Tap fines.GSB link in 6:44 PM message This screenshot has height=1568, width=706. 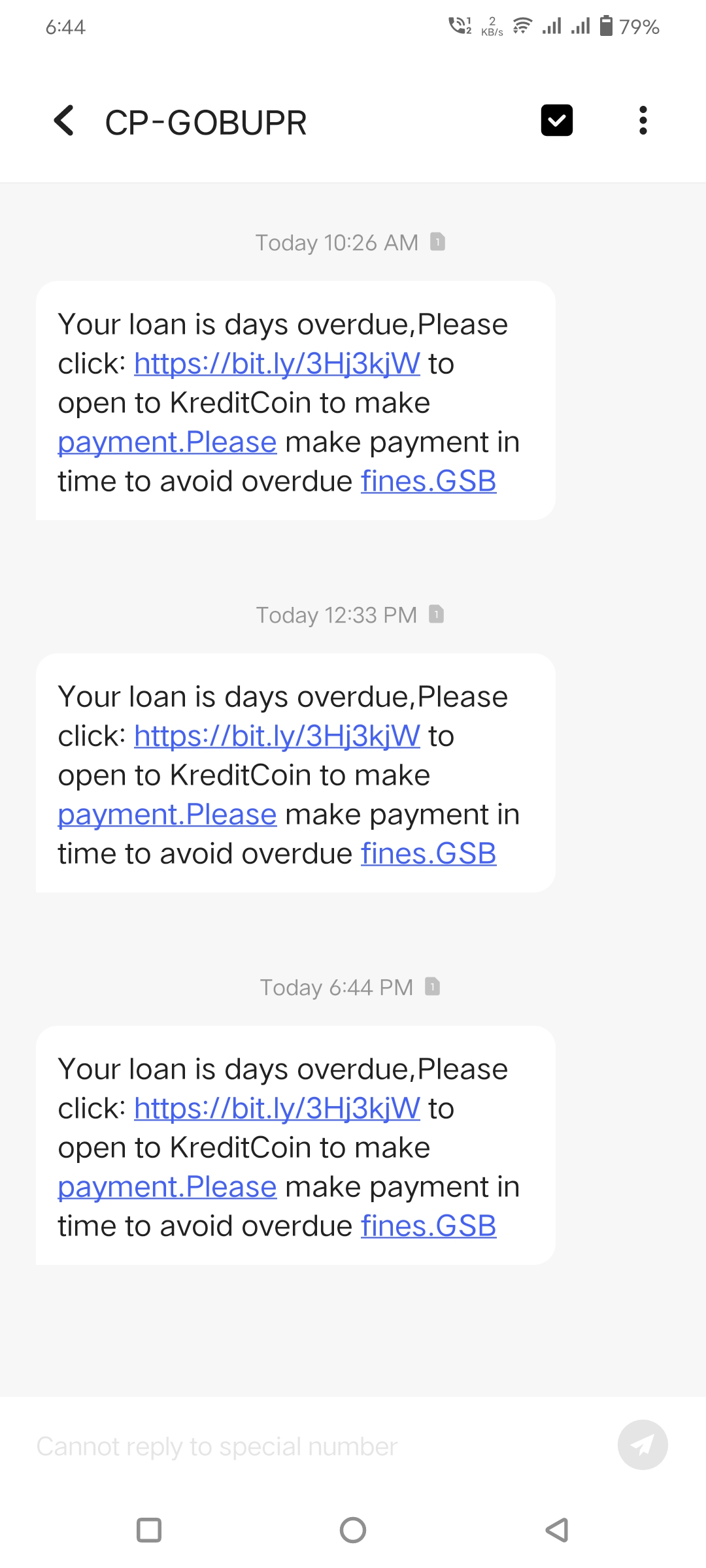pos(428,1226)
